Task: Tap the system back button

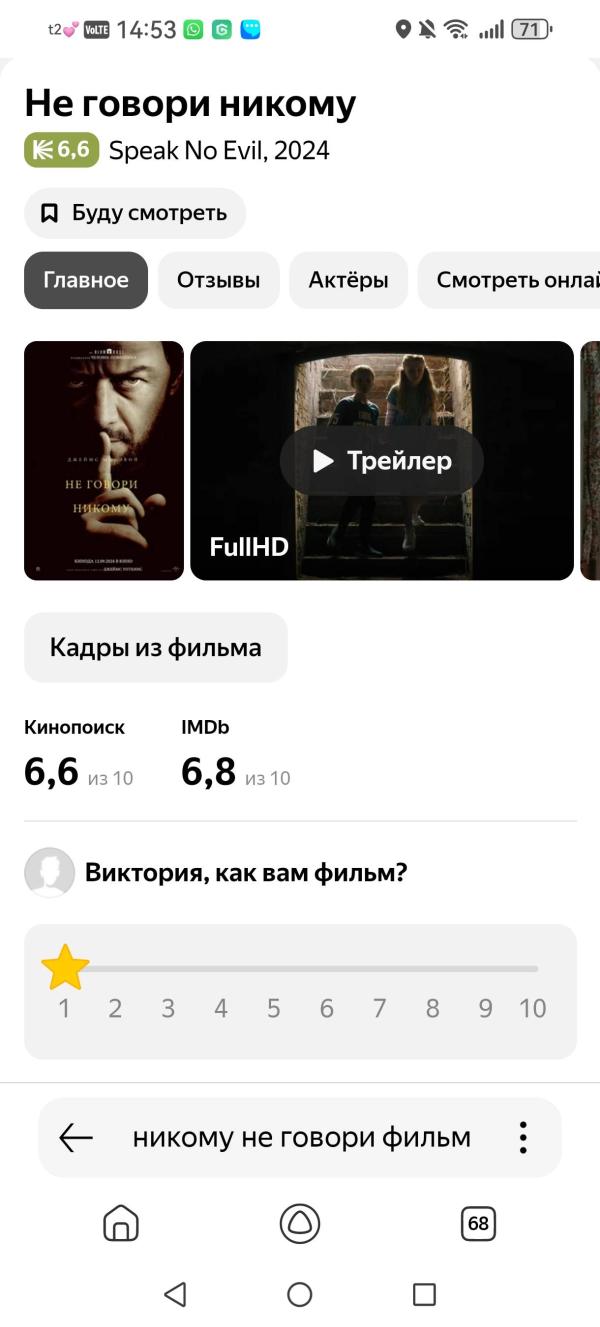Action: pyautogui.click(x=175, y=1295)
